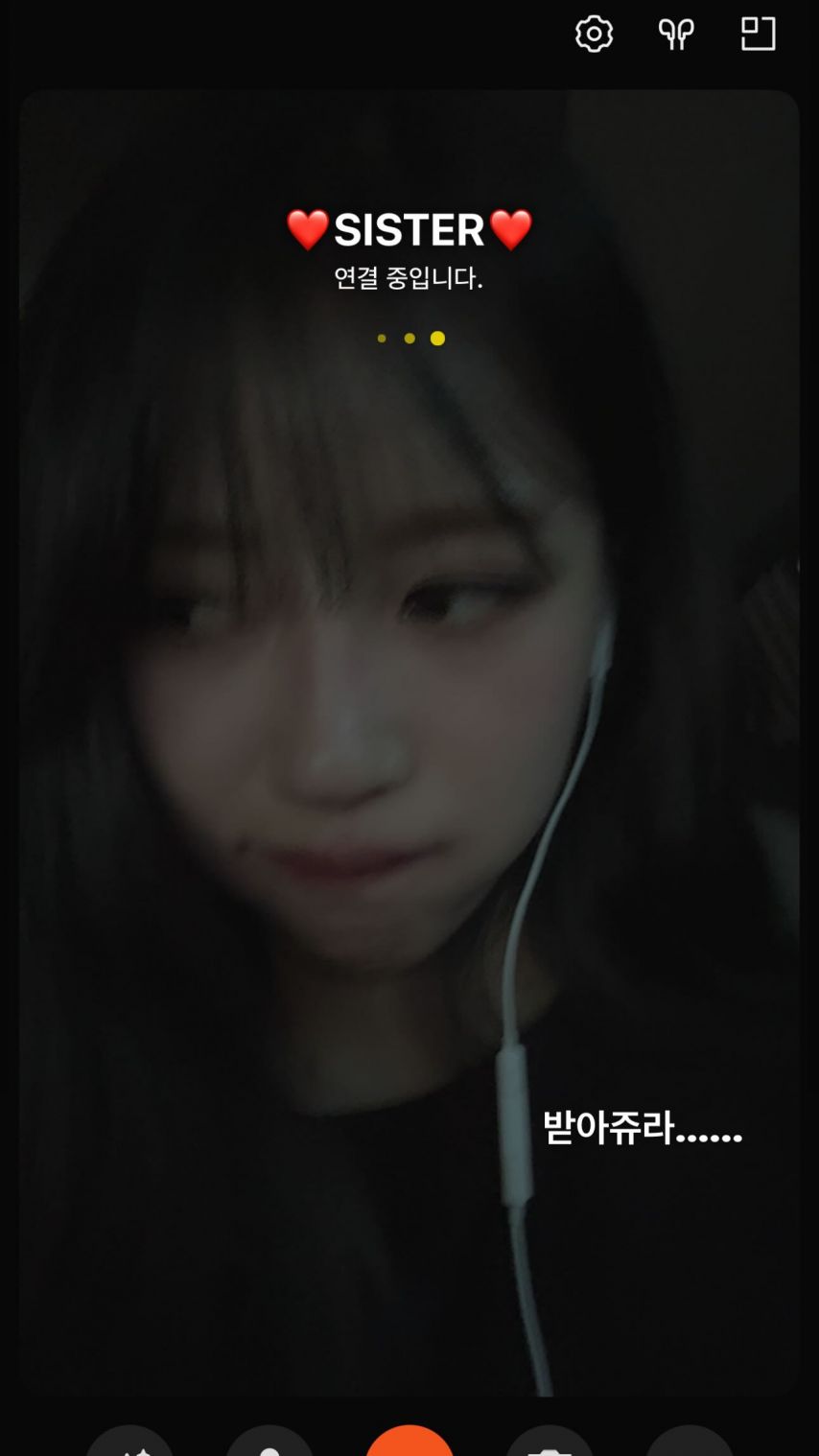End the call with orange button
Viewport: 819px width, 1456px height.
point(409,1443)
